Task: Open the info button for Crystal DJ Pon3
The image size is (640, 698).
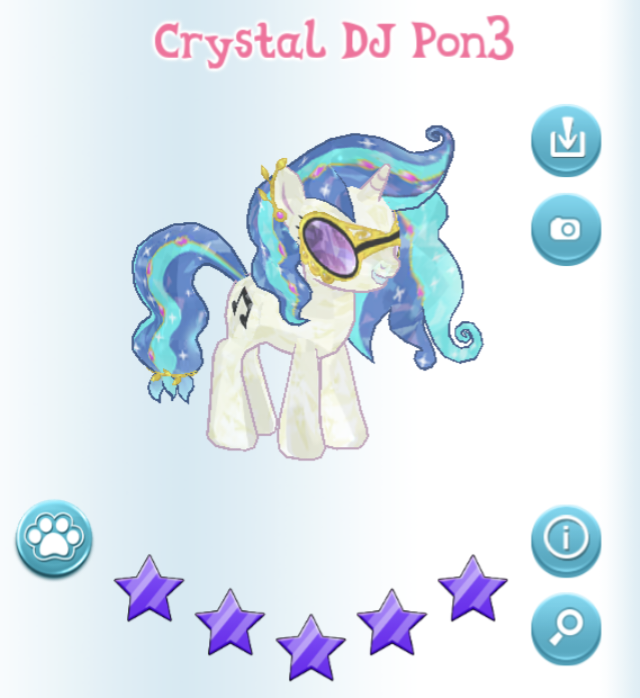Action: [x=566, y=540]
